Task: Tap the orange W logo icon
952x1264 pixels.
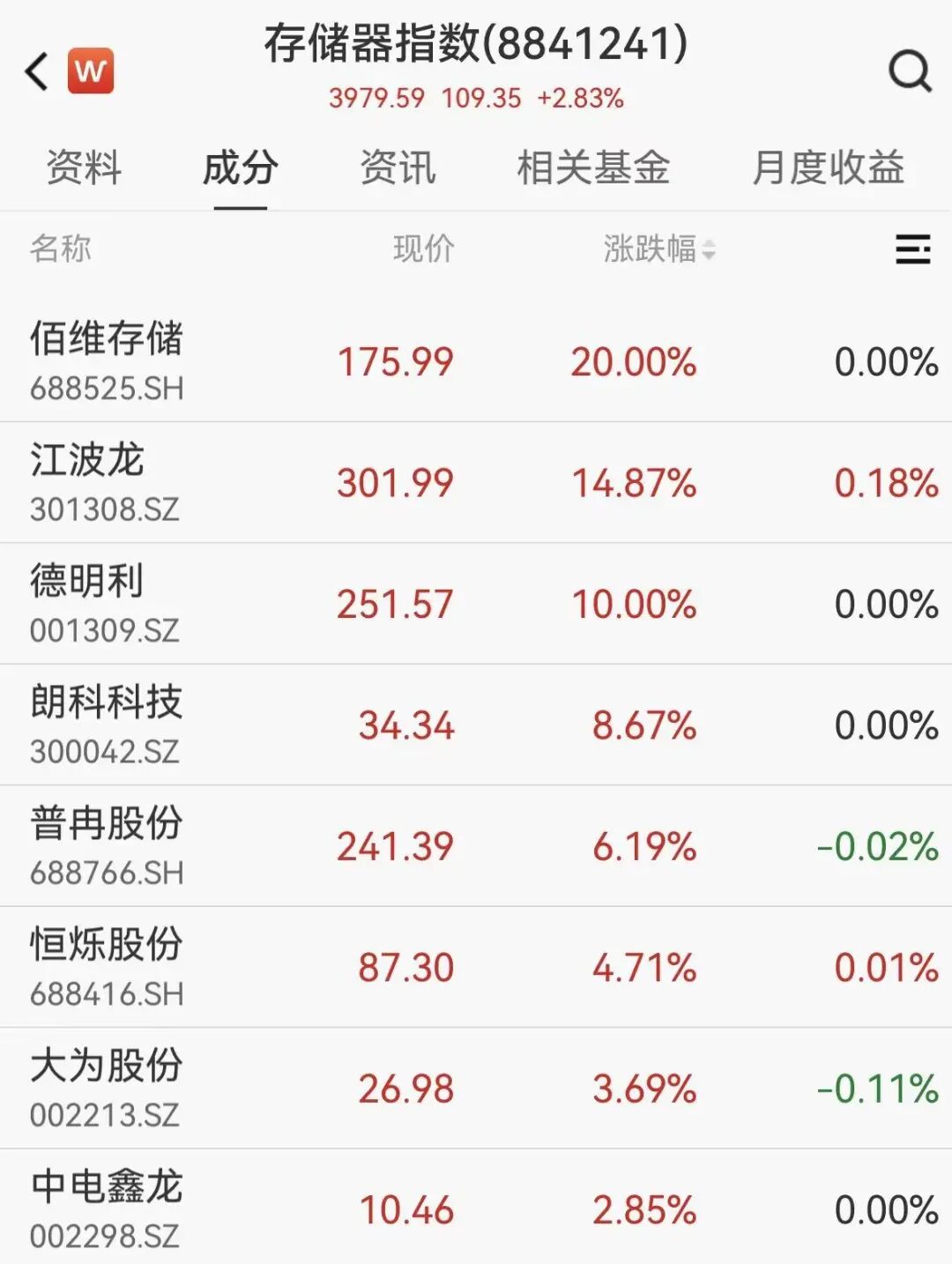Action: (x=91, y=71)
